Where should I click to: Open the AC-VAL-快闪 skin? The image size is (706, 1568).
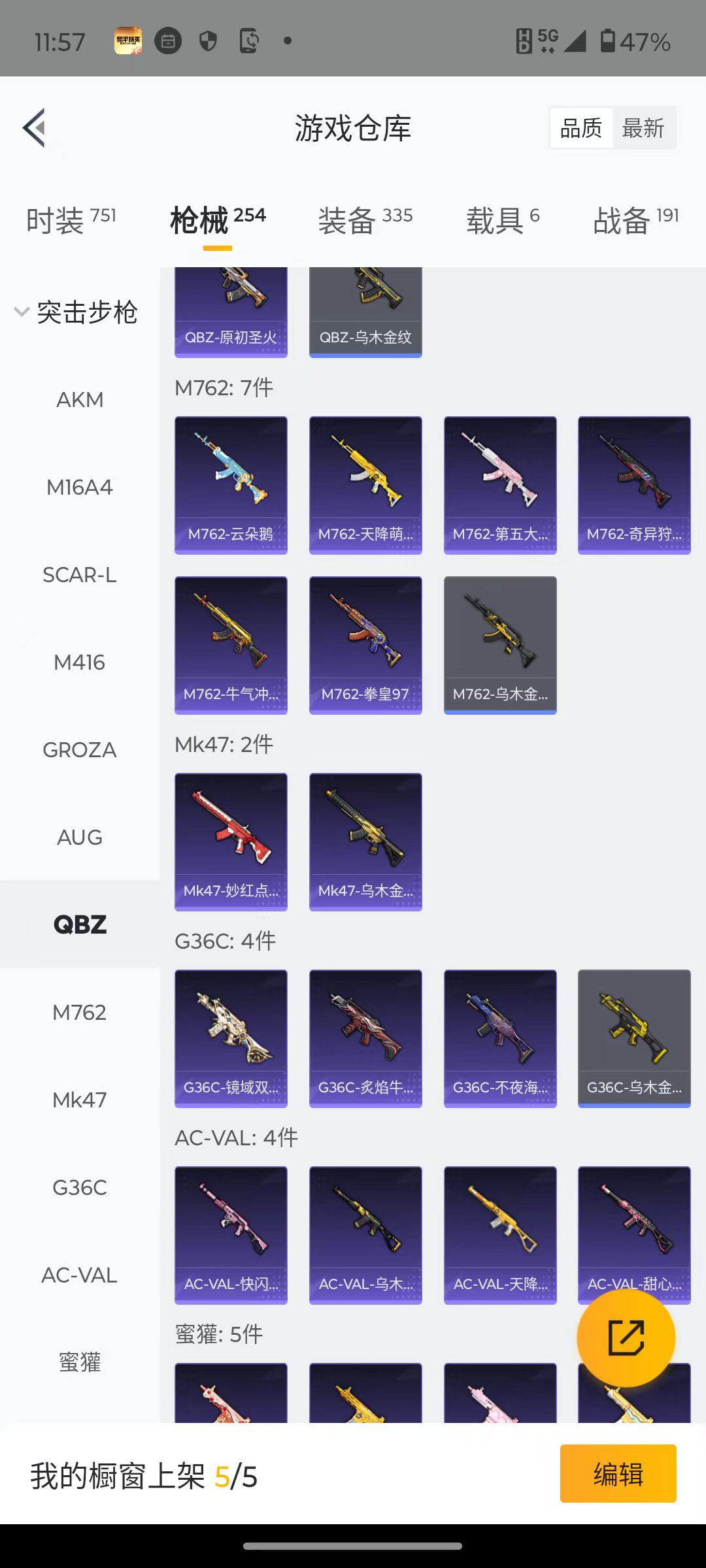(x=231, y=1235)
